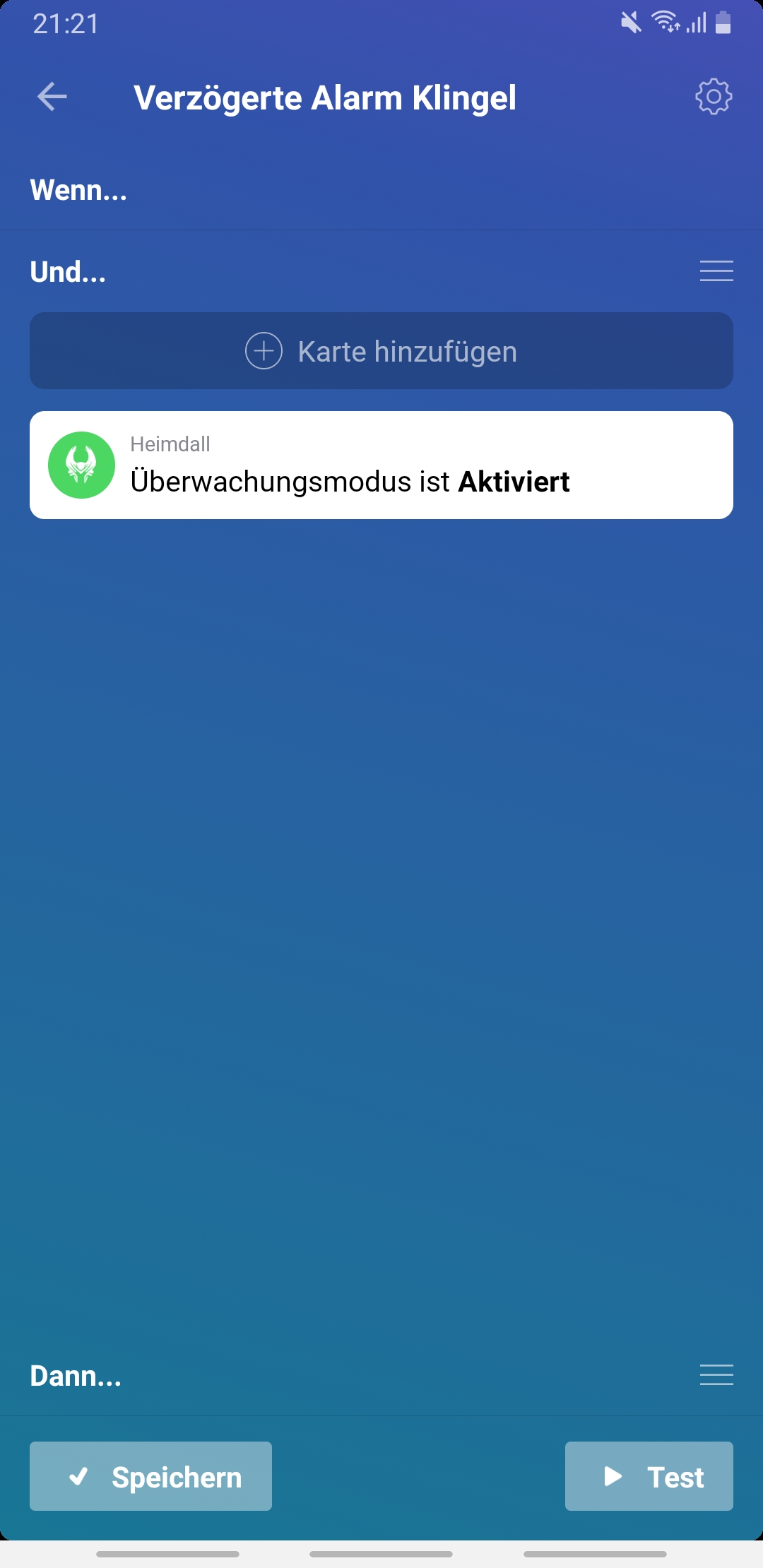
Task: Tap Karte hinzufügen to add a card
Action: [x=381, y=351]
